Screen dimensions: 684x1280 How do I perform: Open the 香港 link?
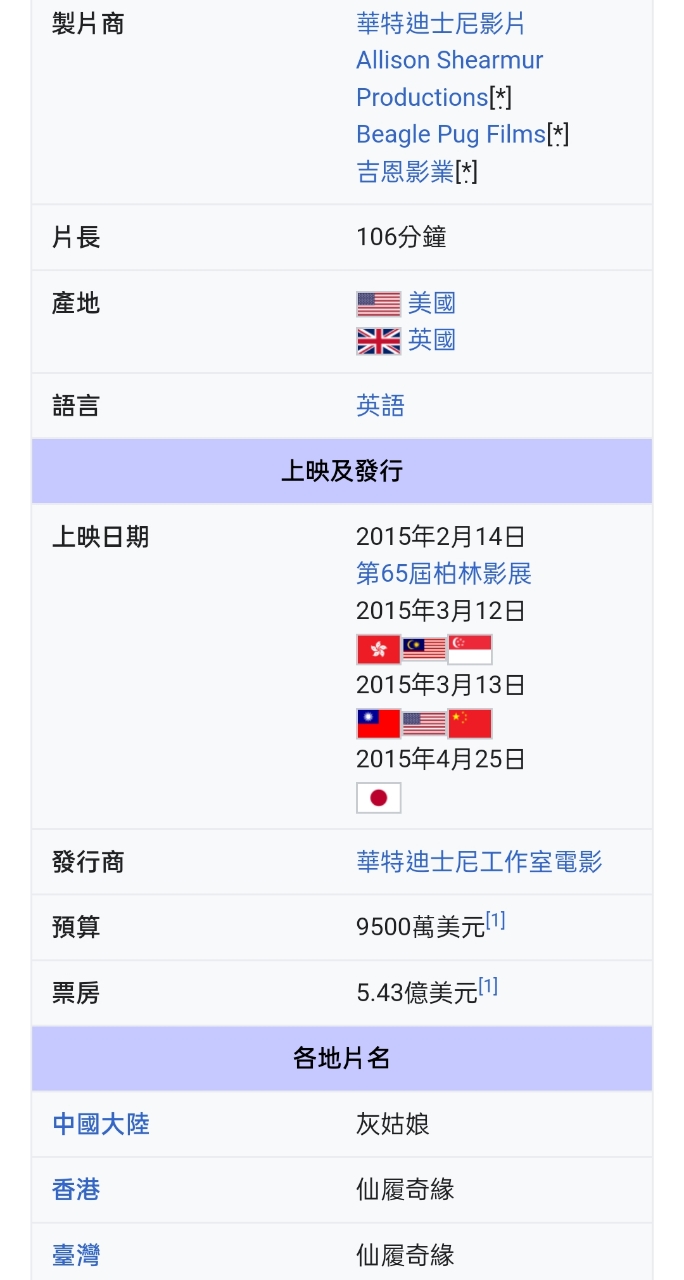click(x=76, y=1189)
